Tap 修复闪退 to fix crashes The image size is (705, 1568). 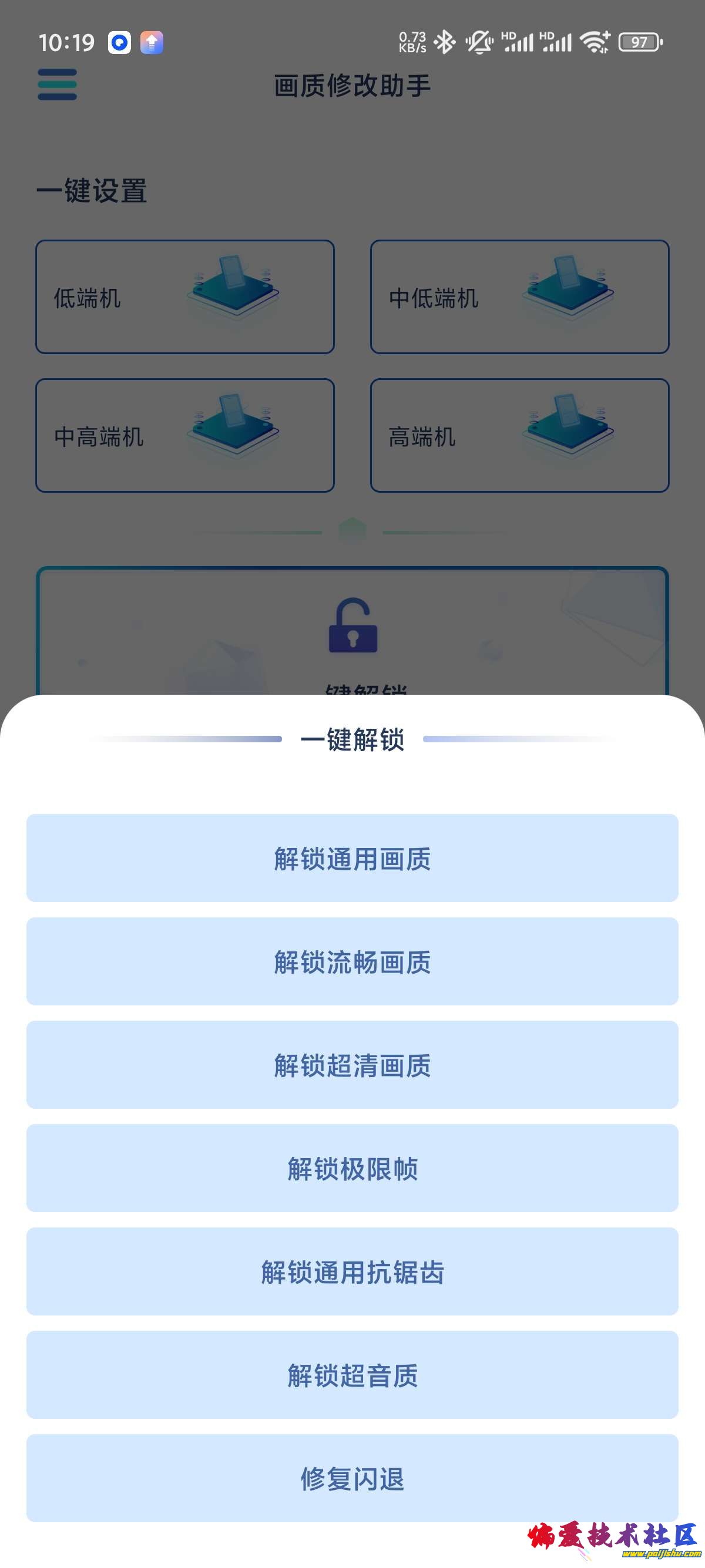pos(352,1478)
